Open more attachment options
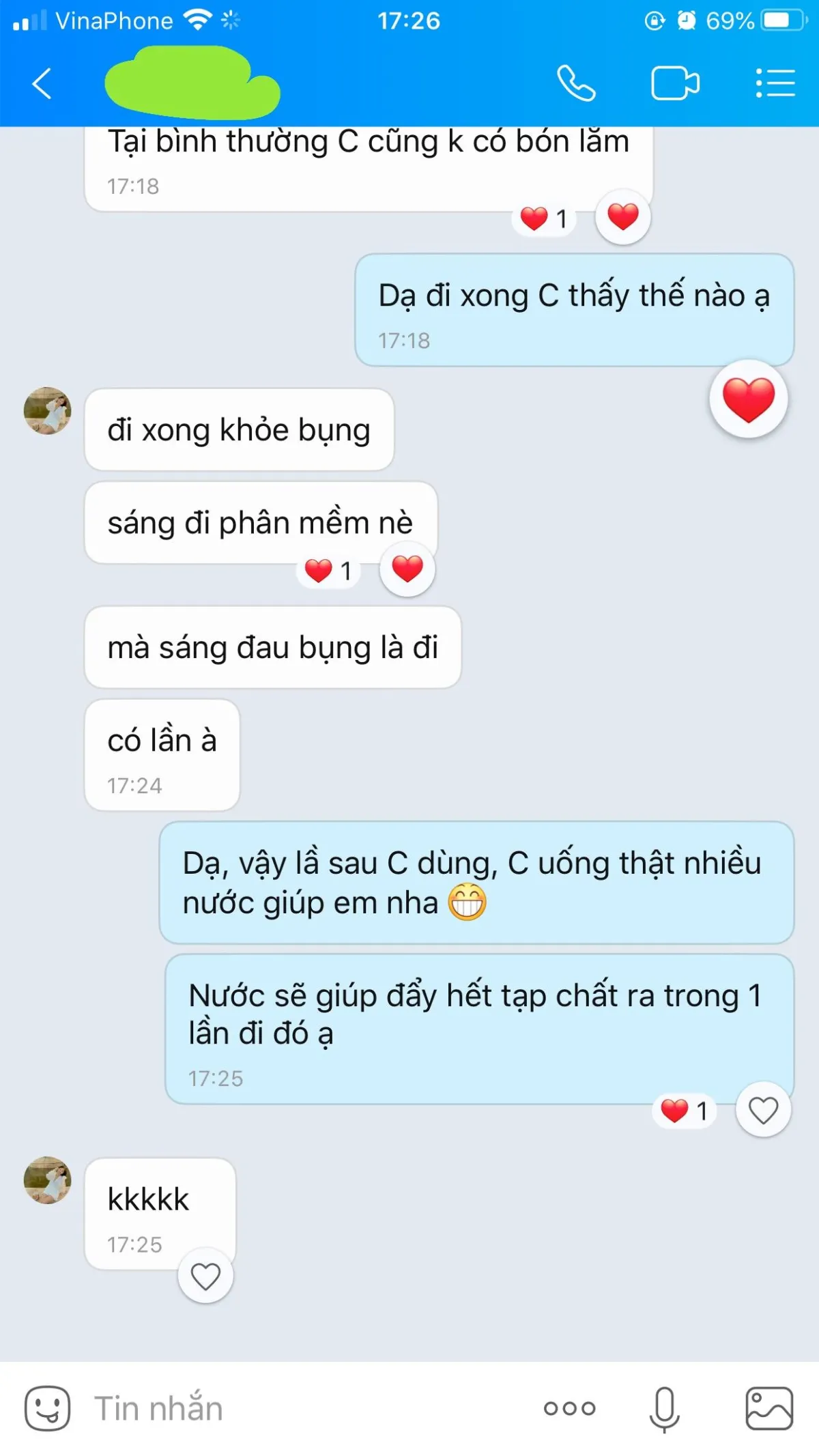 pyautogui.click(x=569, y=1408)
